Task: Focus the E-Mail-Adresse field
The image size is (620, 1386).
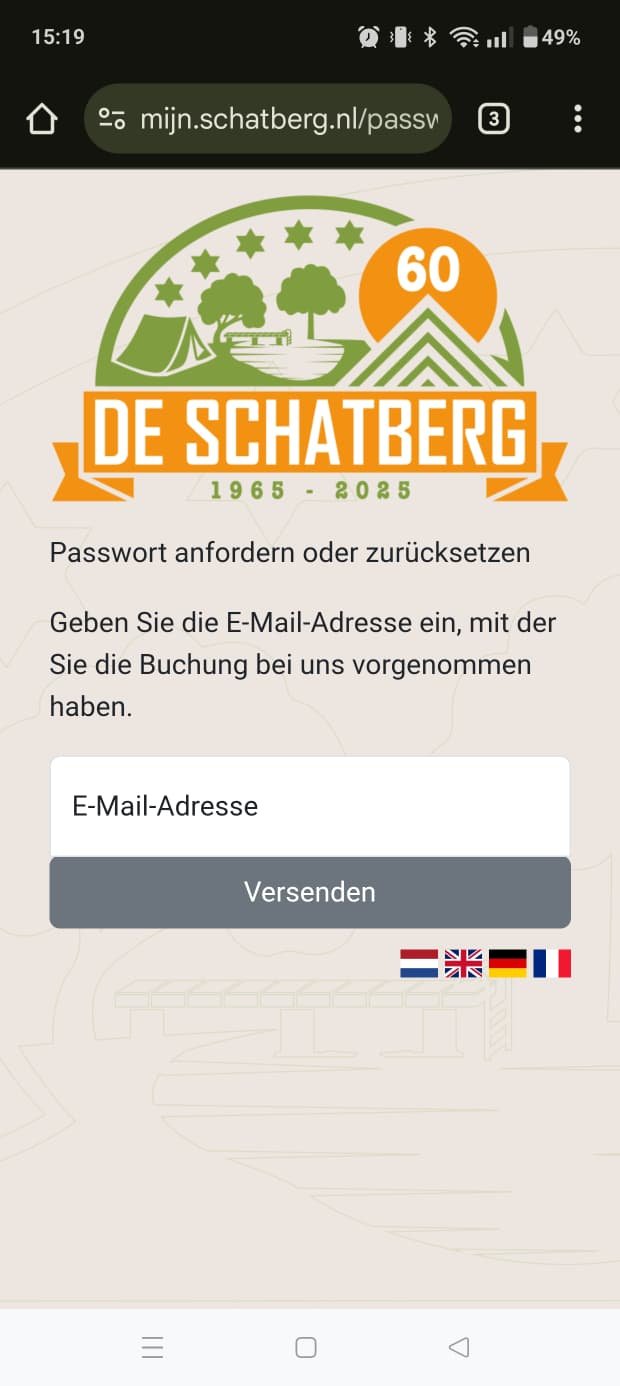Action: 310,806
